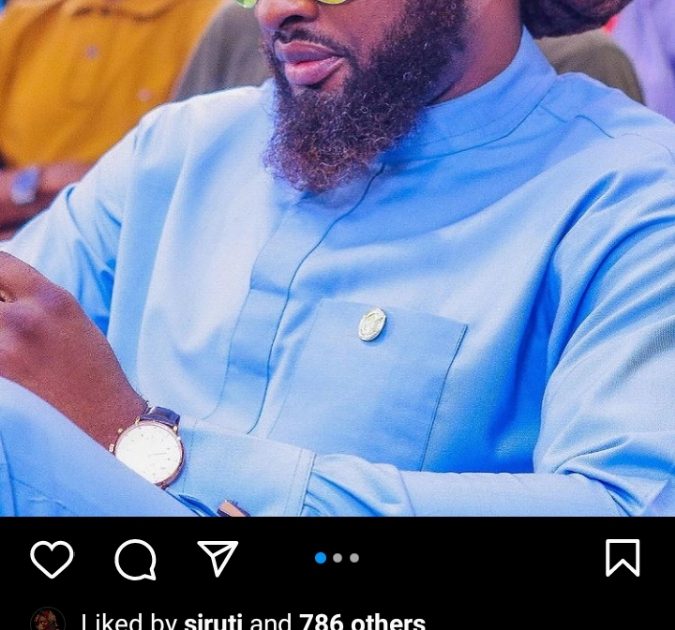Open siruti's profile from the likes line
675x630 pixels.
(213, 621)
